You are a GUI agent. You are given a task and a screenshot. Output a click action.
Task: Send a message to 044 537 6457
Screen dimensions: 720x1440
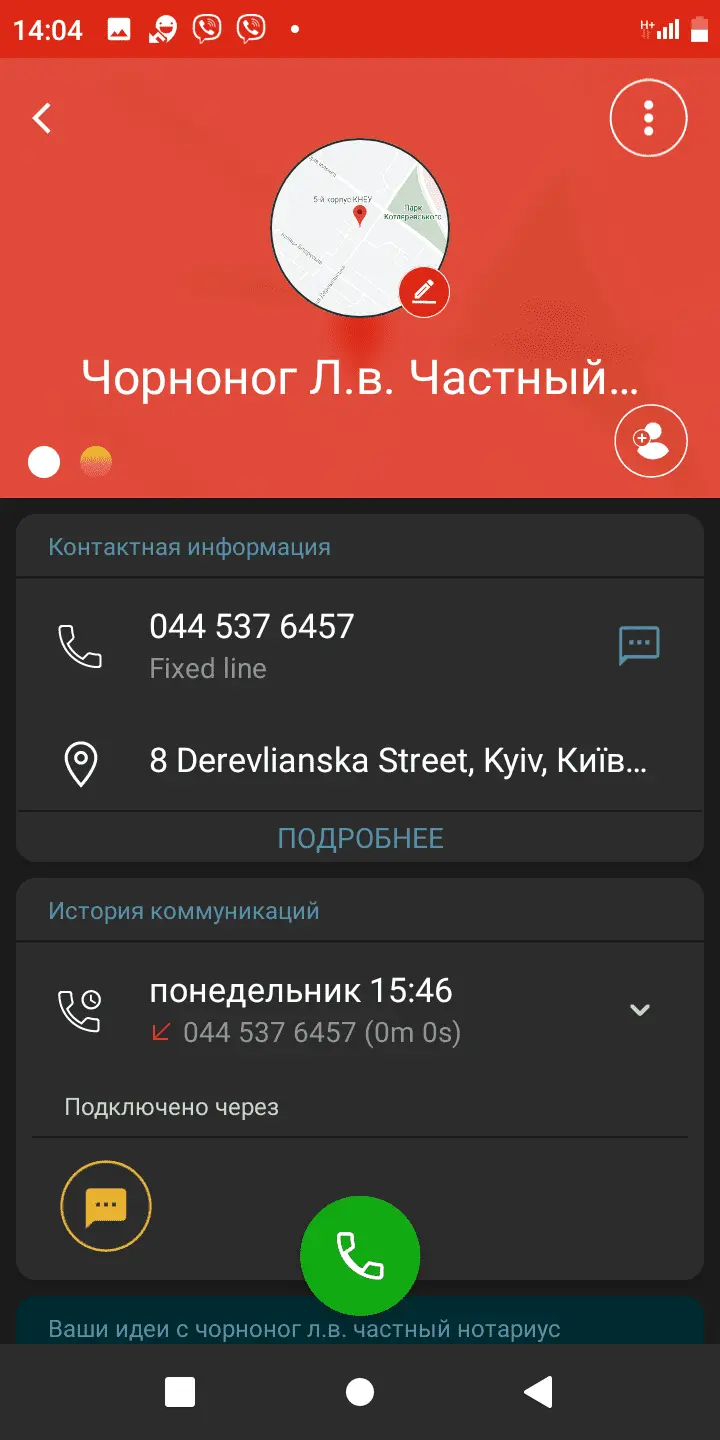click(639, 645)
